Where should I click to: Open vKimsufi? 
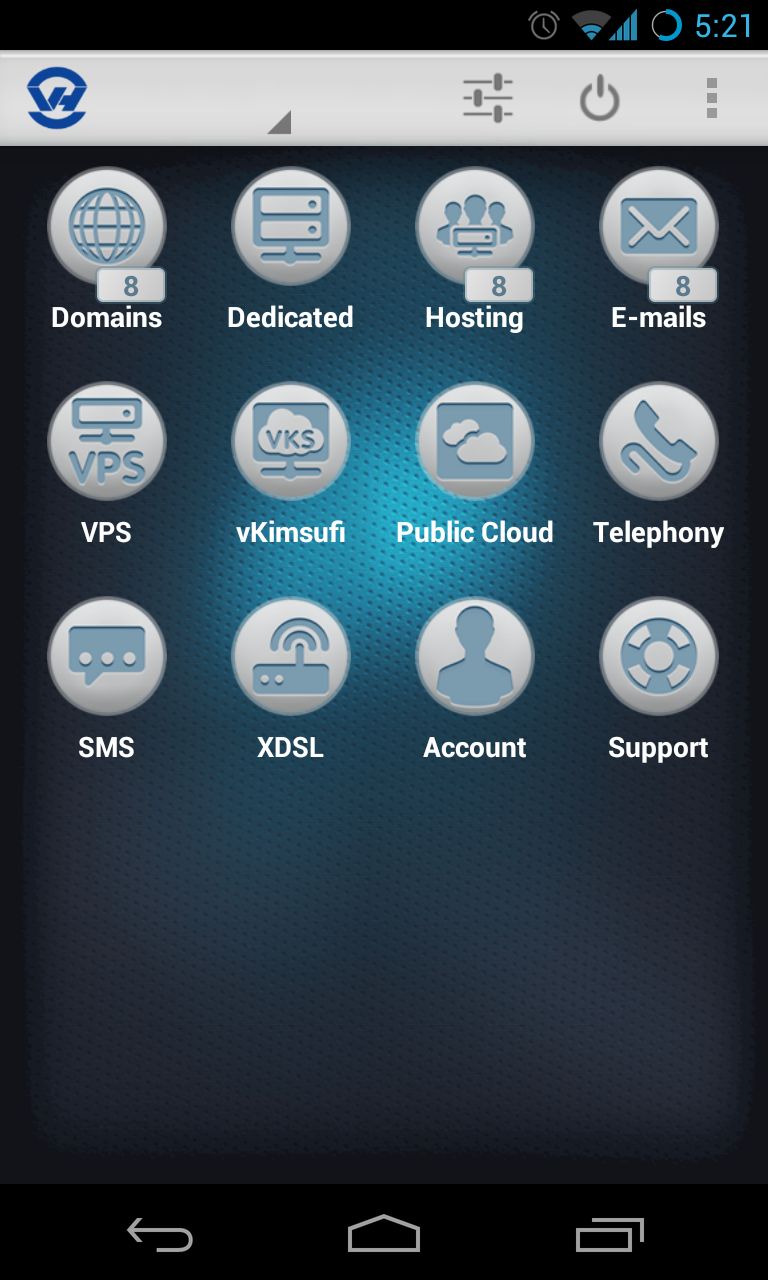tap(291, 465)
